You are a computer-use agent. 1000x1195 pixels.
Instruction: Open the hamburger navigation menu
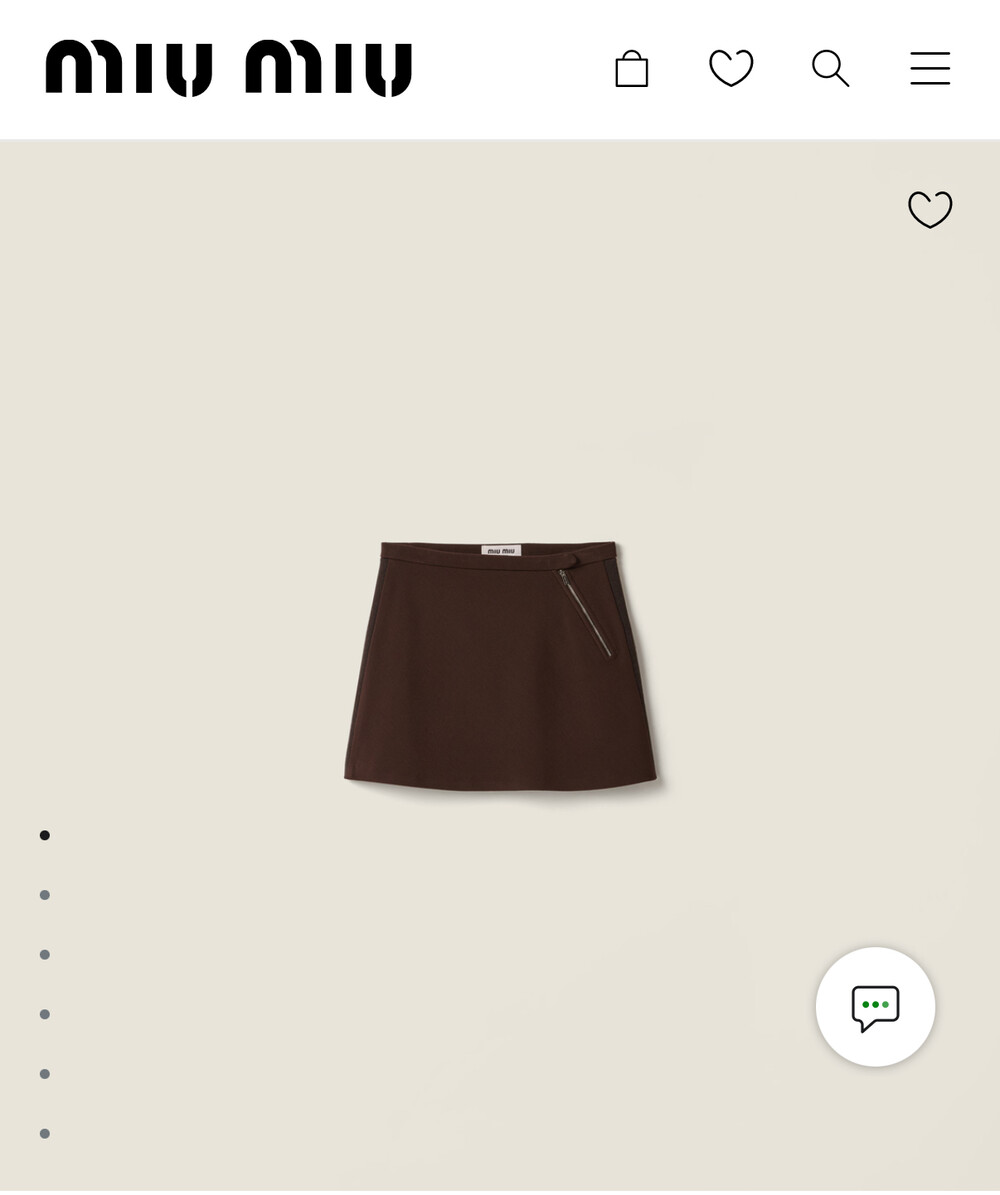[930, 69]
